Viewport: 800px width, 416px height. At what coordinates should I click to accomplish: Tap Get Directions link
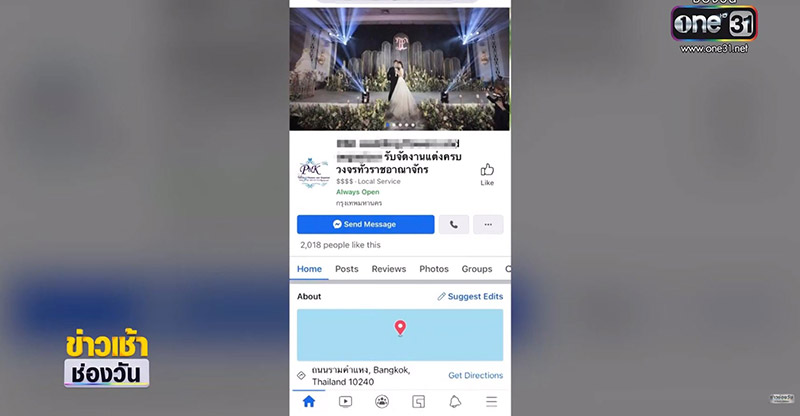(x=475, y=376)
